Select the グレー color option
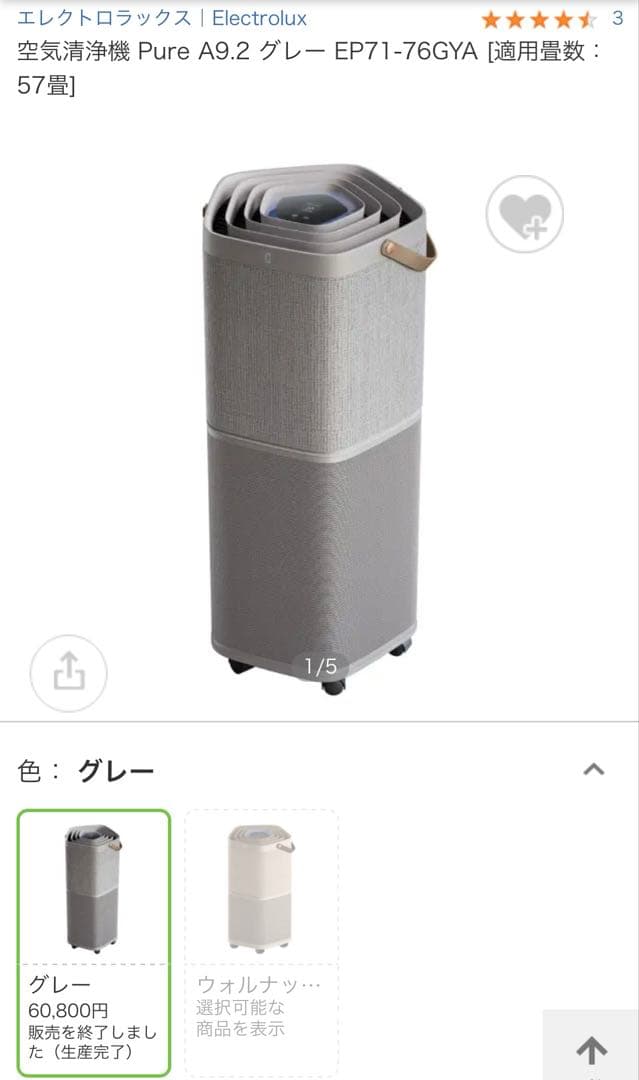Viewport: 639px width, 1080px height. click(x=94, y=942)
